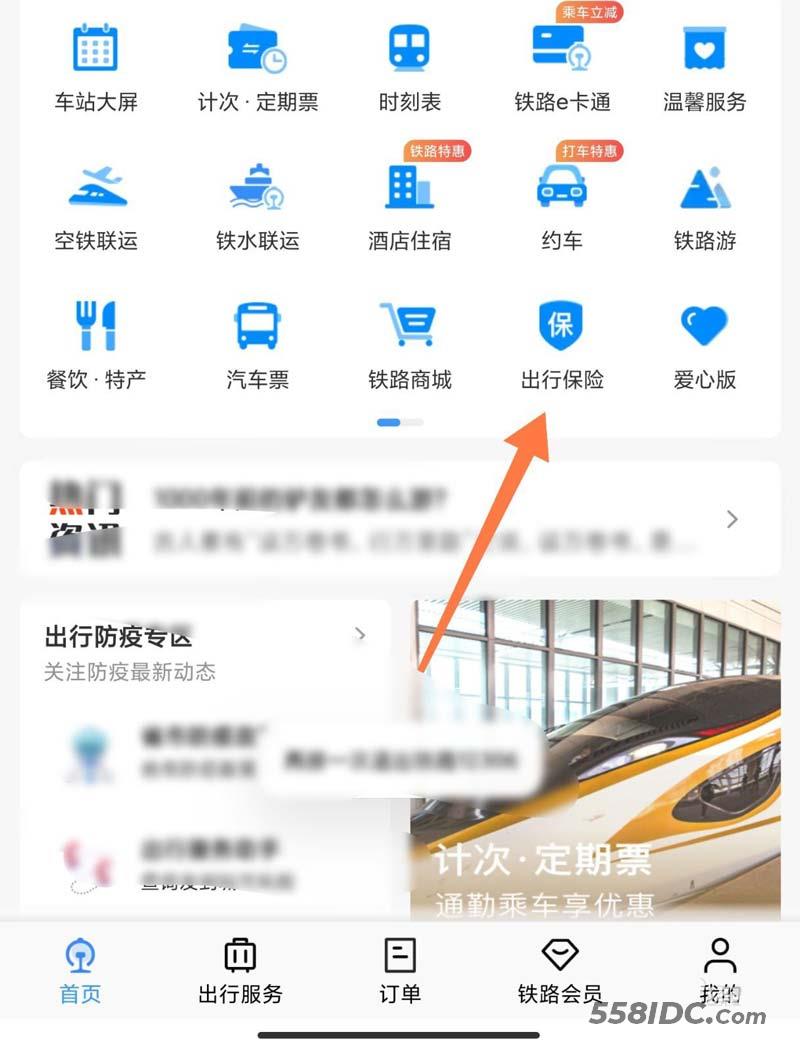Viewport: 800px width, 1050px height.
Task: Open 爱心版 mode
Action: (x=705, y=344)
